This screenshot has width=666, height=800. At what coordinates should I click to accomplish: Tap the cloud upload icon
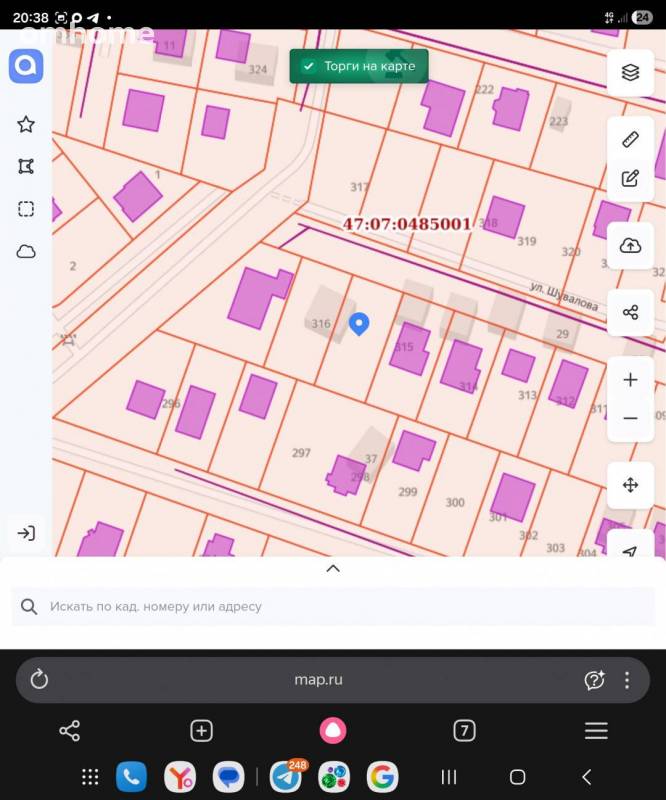coord(630,246)
